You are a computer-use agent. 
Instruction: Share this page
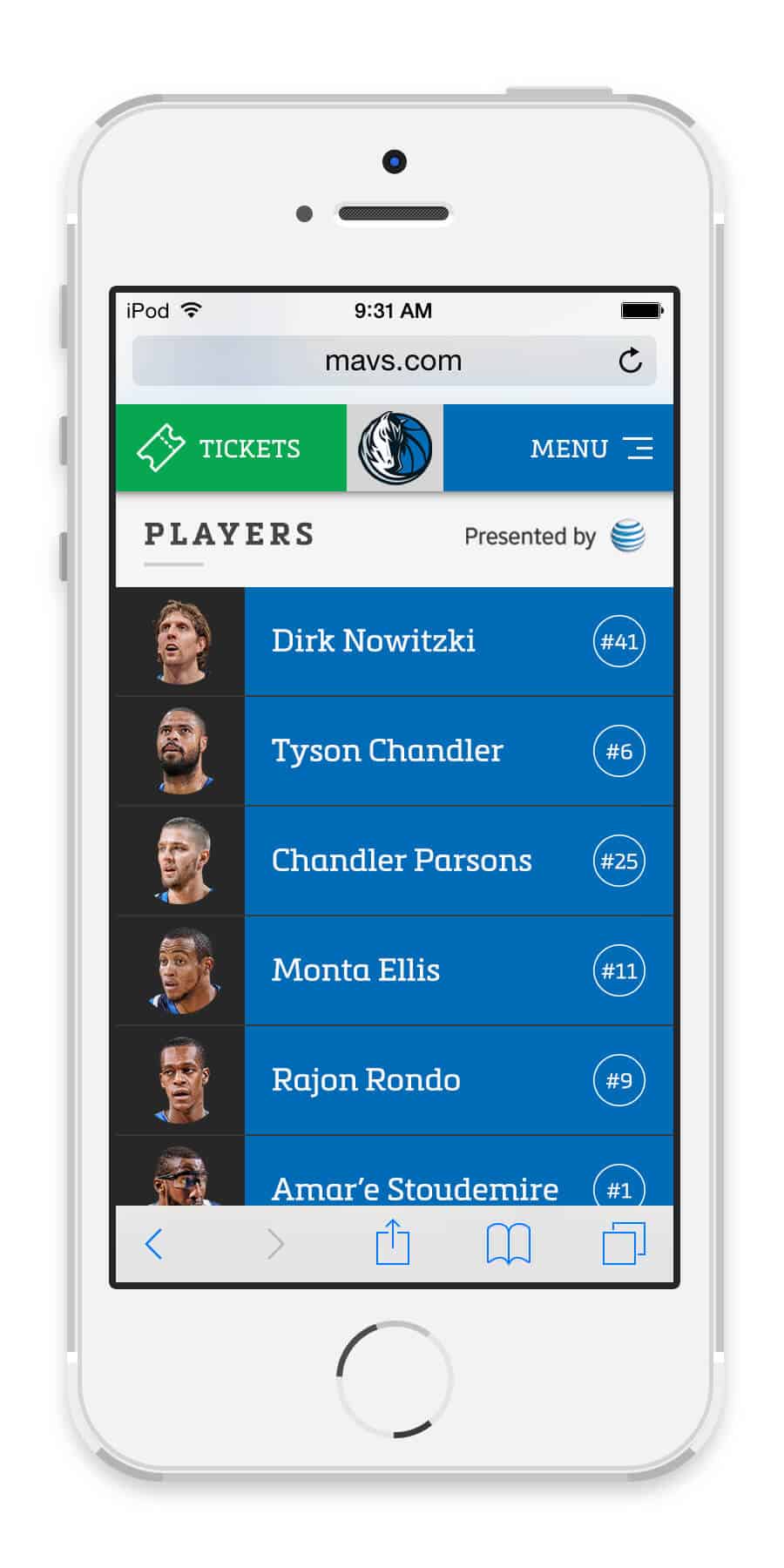click(x=393, y=1241)
